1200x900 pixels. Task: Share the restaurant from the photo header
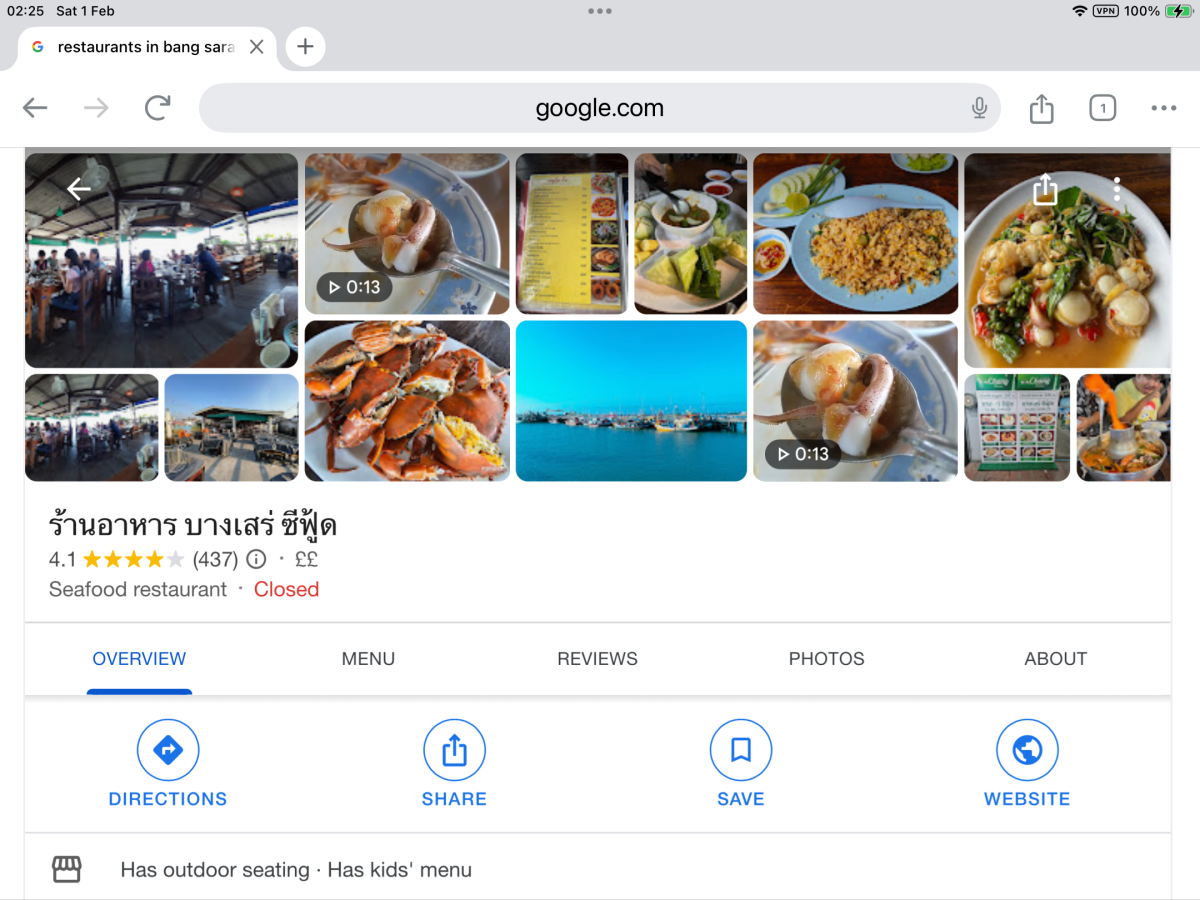(x=1044, y=189)
